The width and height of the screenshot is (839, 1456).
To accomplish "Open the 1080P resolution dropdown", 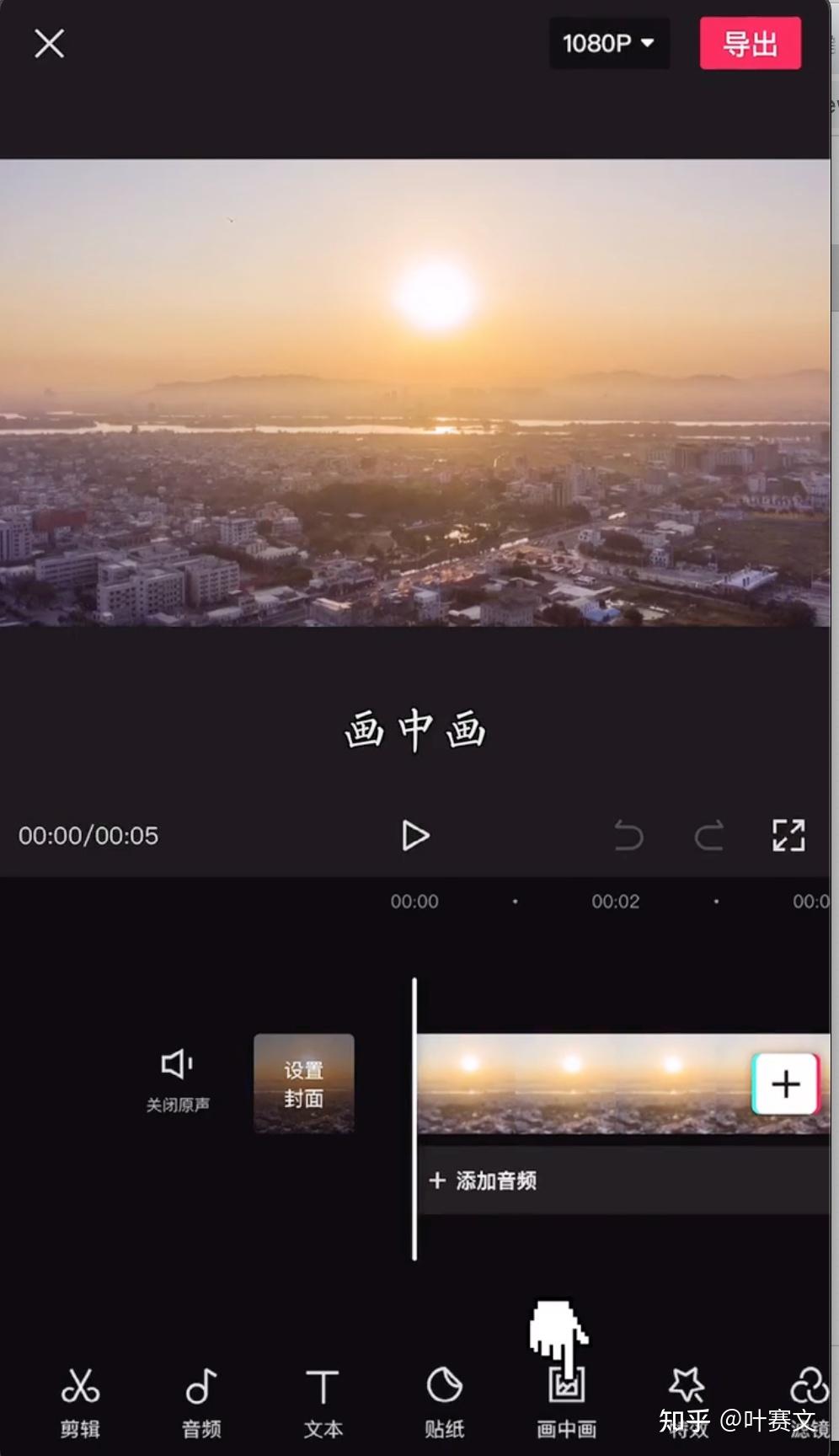I will point(608,43).
